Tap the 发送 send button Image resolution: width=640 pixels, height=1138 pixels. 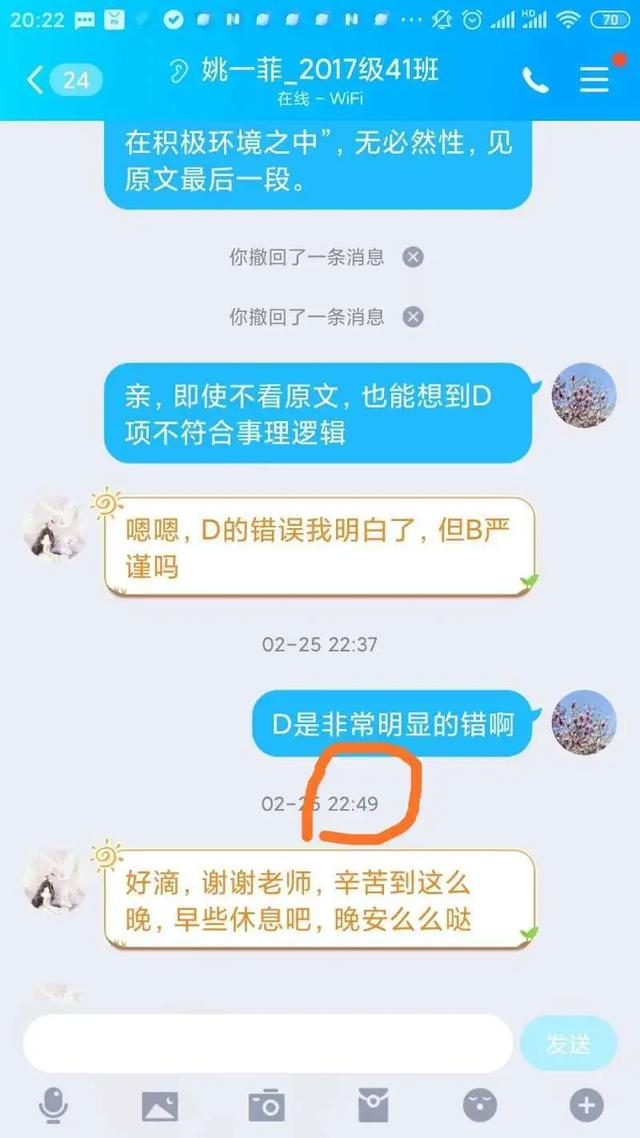pyautogui.click(x=567, y=1044)
